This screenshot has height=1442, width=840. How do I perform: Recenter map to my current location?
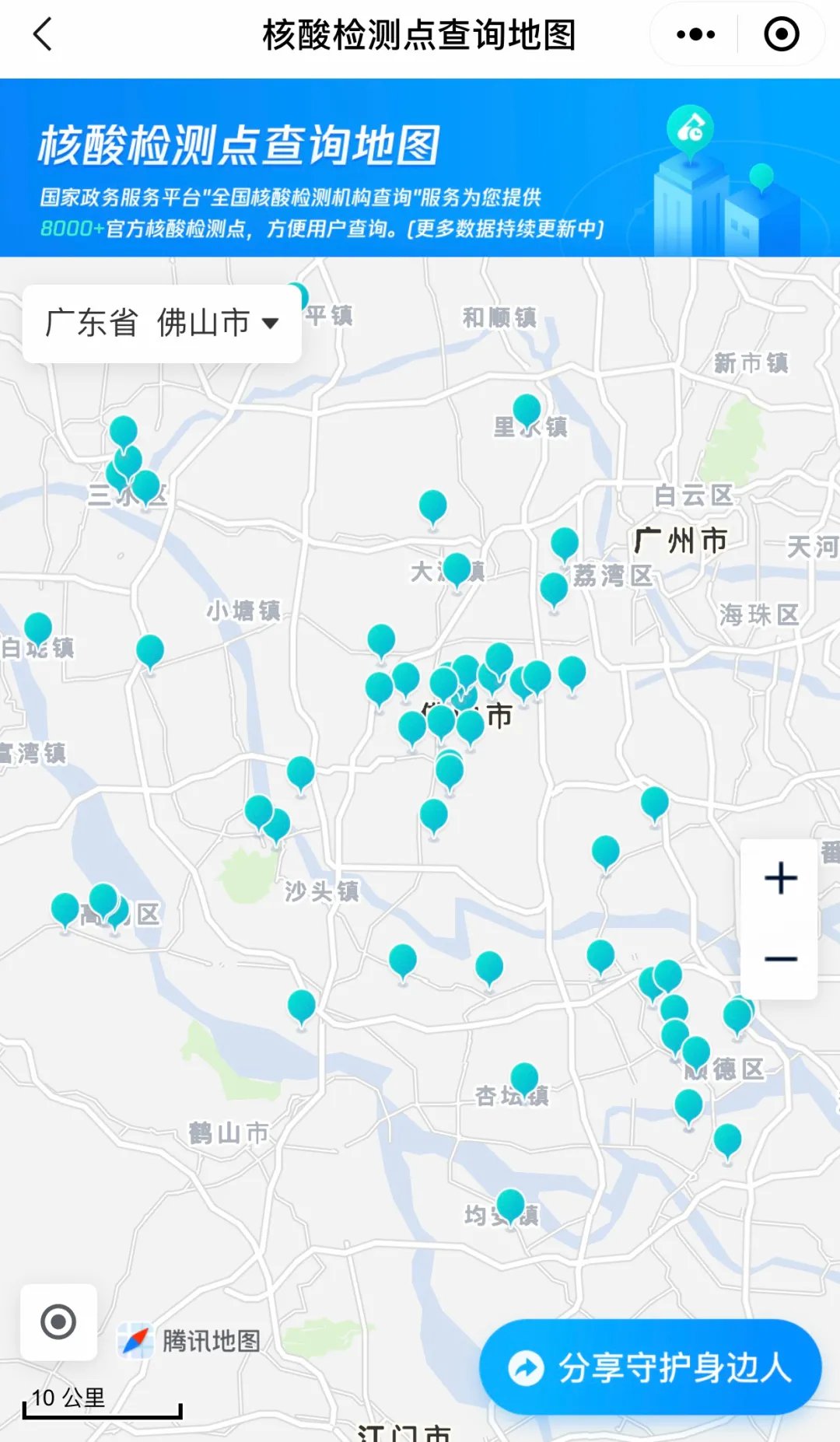(x=58, y=1321)
